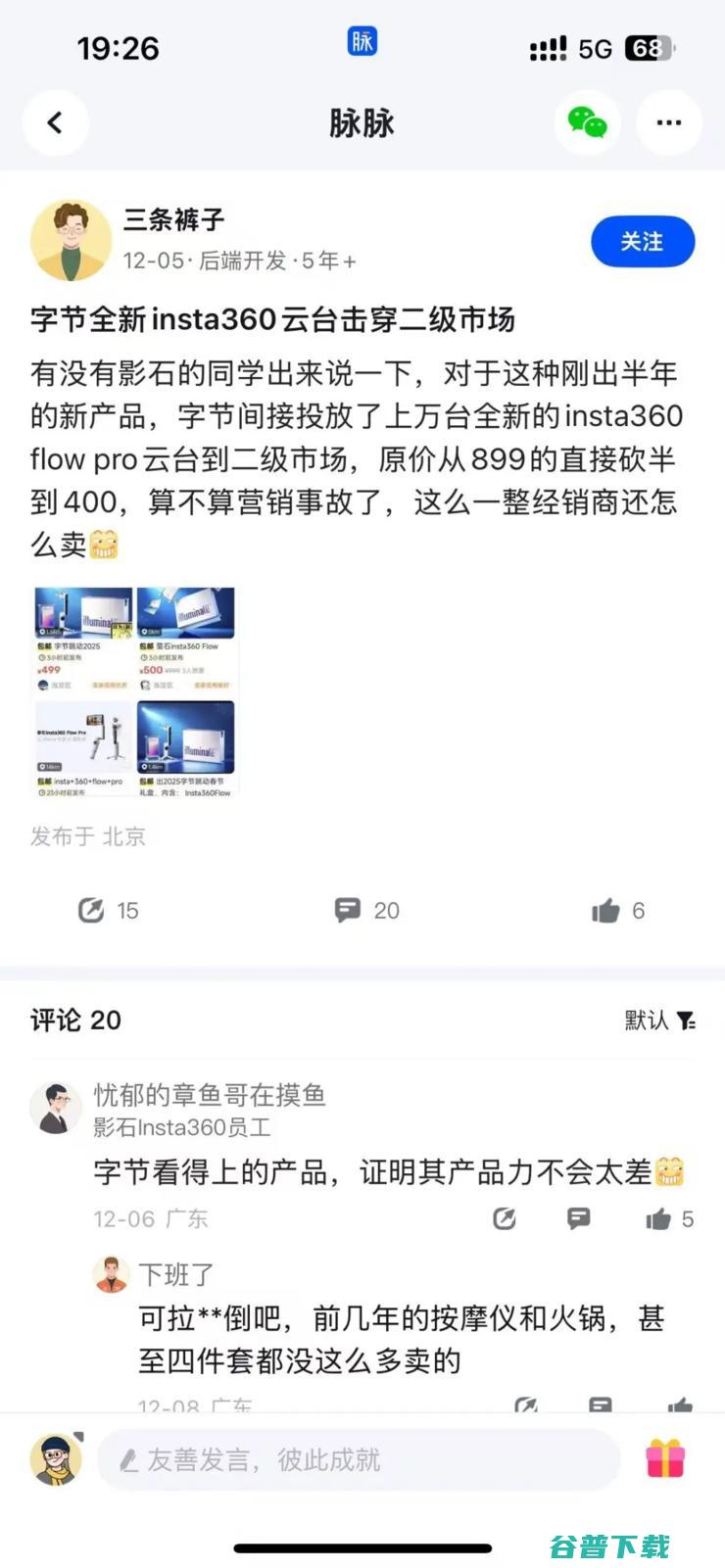Image resolution: width=725 pixels, height=1568 pixels.
Task: Open 三条裤子's profile avatar
Action: click(69, 239)
